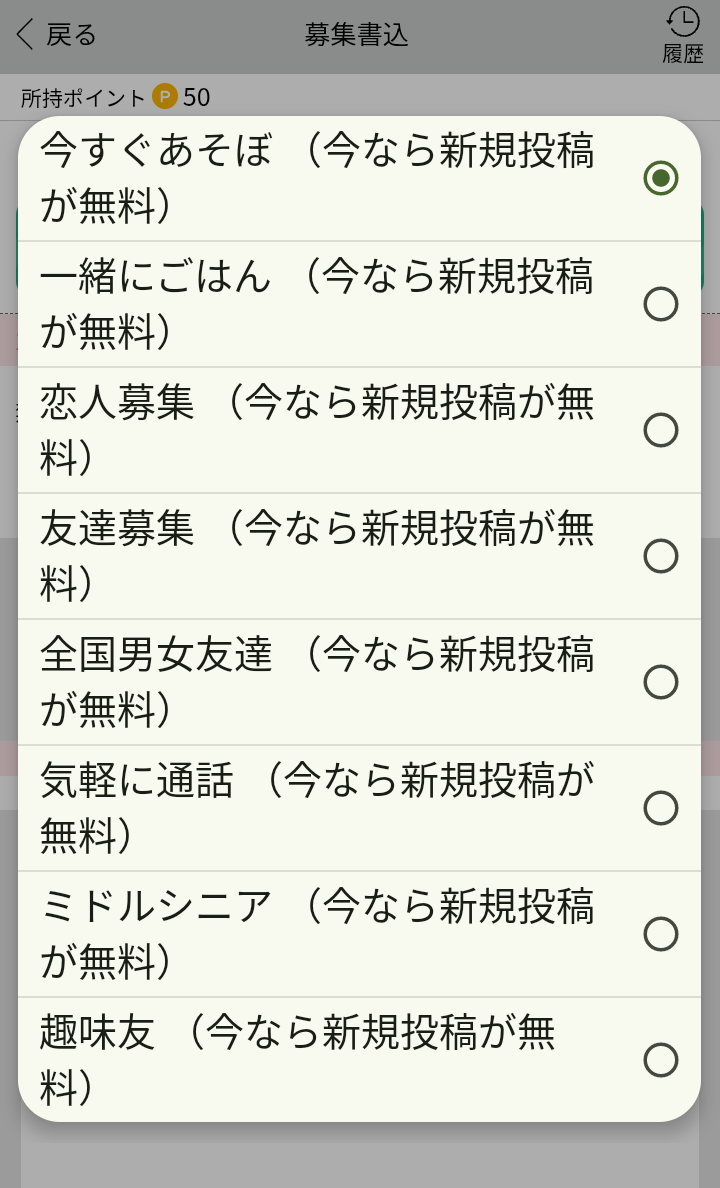Image resolution: width=720 pixels, height=1188 pixels.
Task: Select 恋人募集 radio option
Action: pos(660,430)
